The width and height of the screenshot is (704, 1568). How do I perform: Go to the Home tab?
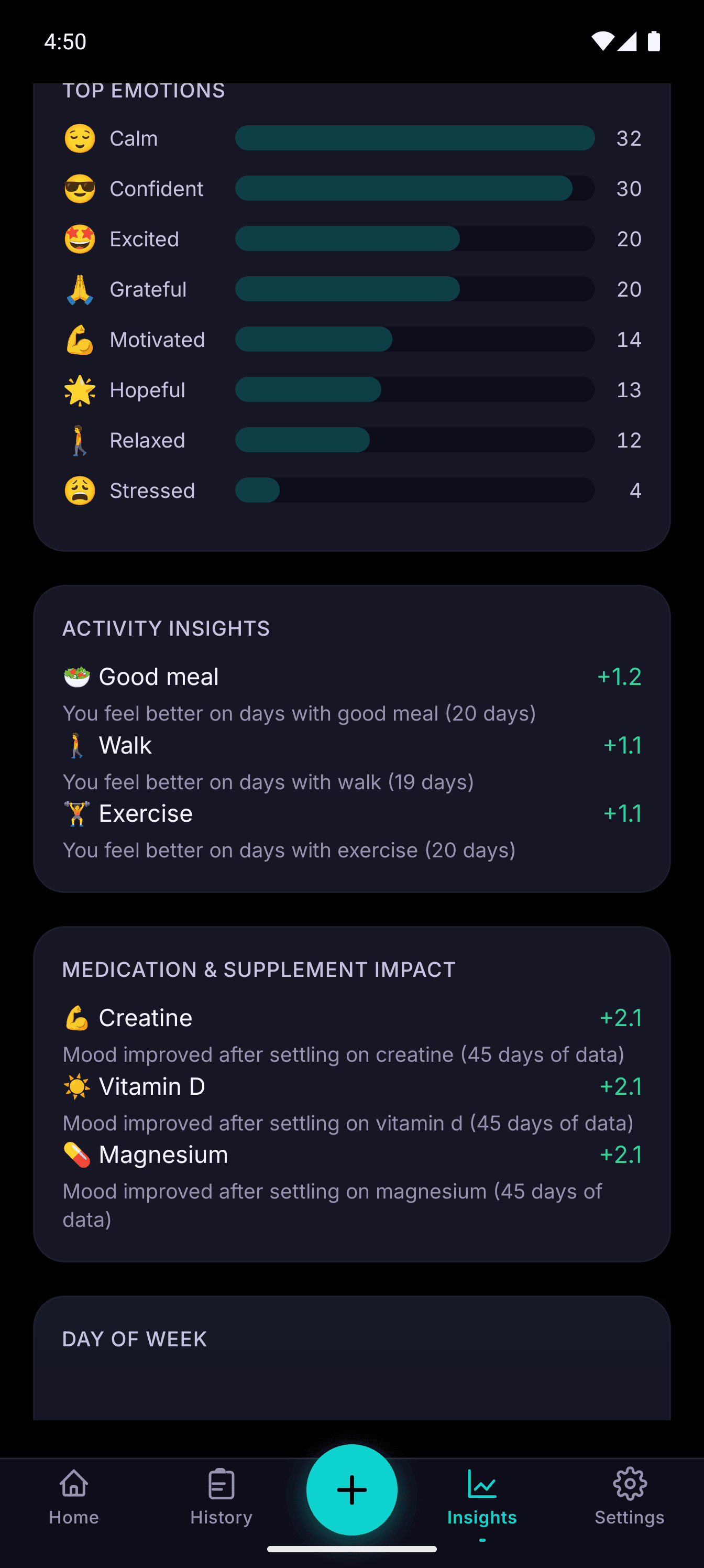pyautogui.click(x=74, y=1496)
